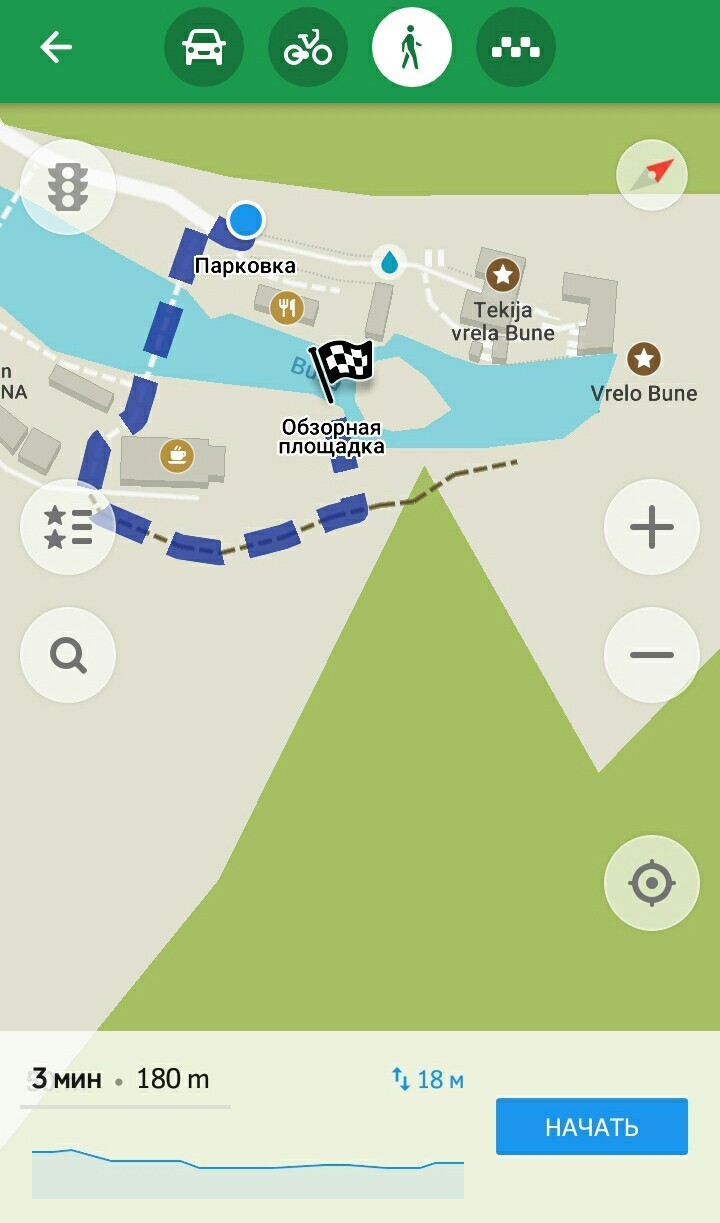
Task: Zoom out with the minus button
Action: tap(652, 656)
